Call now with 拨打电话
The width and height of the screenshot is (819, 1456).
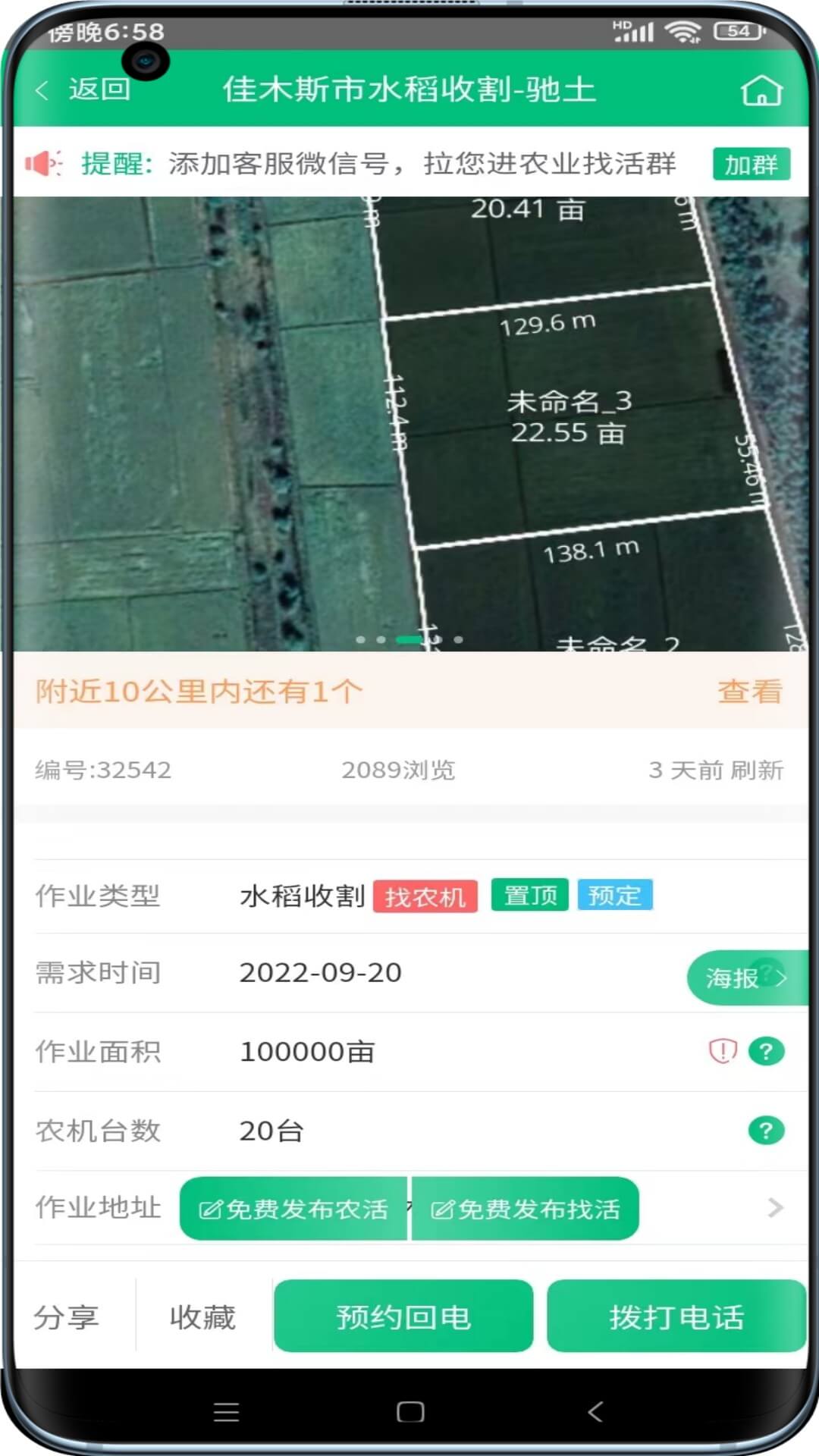click(x=676, y=1316)
